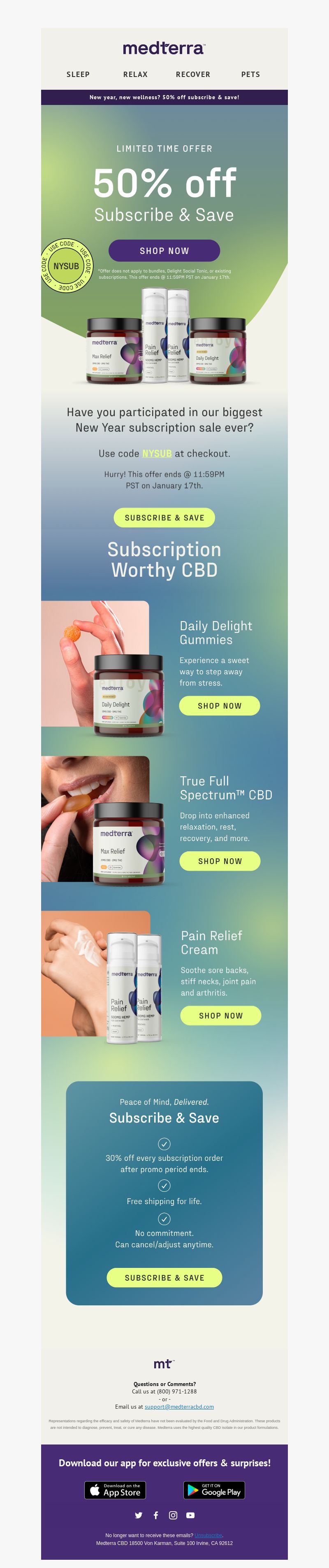
Task: Tap SUBSCRIBE & SAVE below the offer deadline
Action: (x=164, y=518)
